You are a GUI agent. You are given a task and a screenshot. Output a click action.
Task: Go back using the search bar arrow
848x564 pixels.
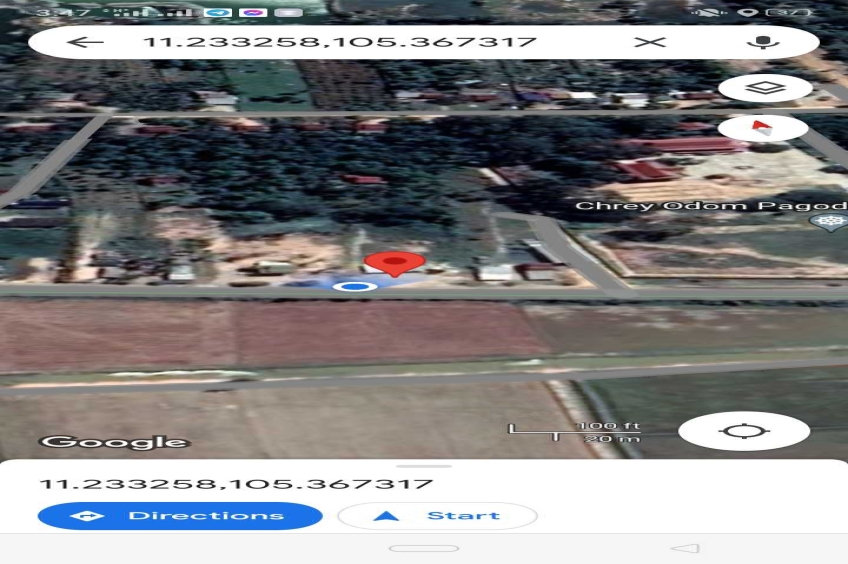(84, 42)
